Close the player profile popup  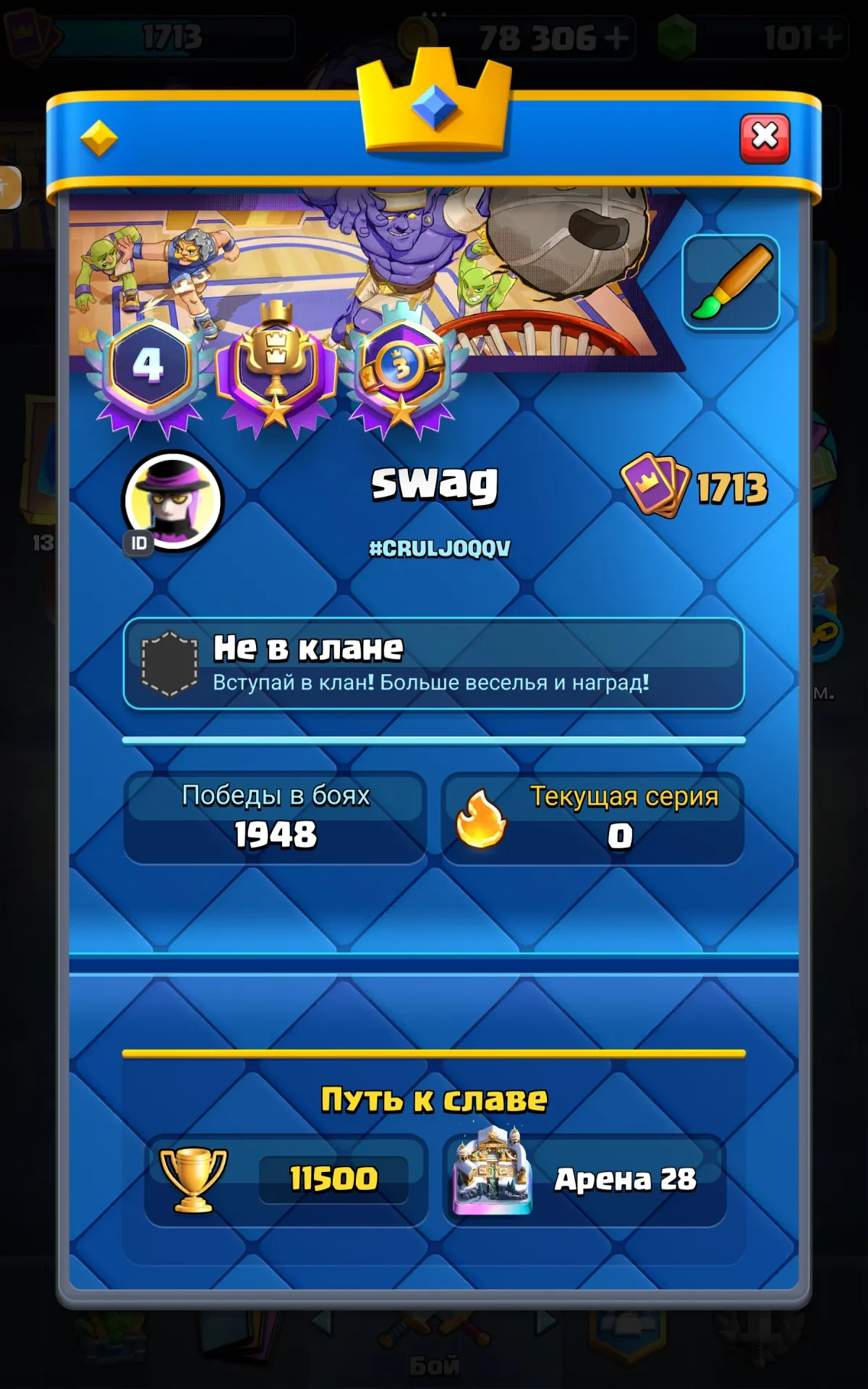tap(765, 137)
